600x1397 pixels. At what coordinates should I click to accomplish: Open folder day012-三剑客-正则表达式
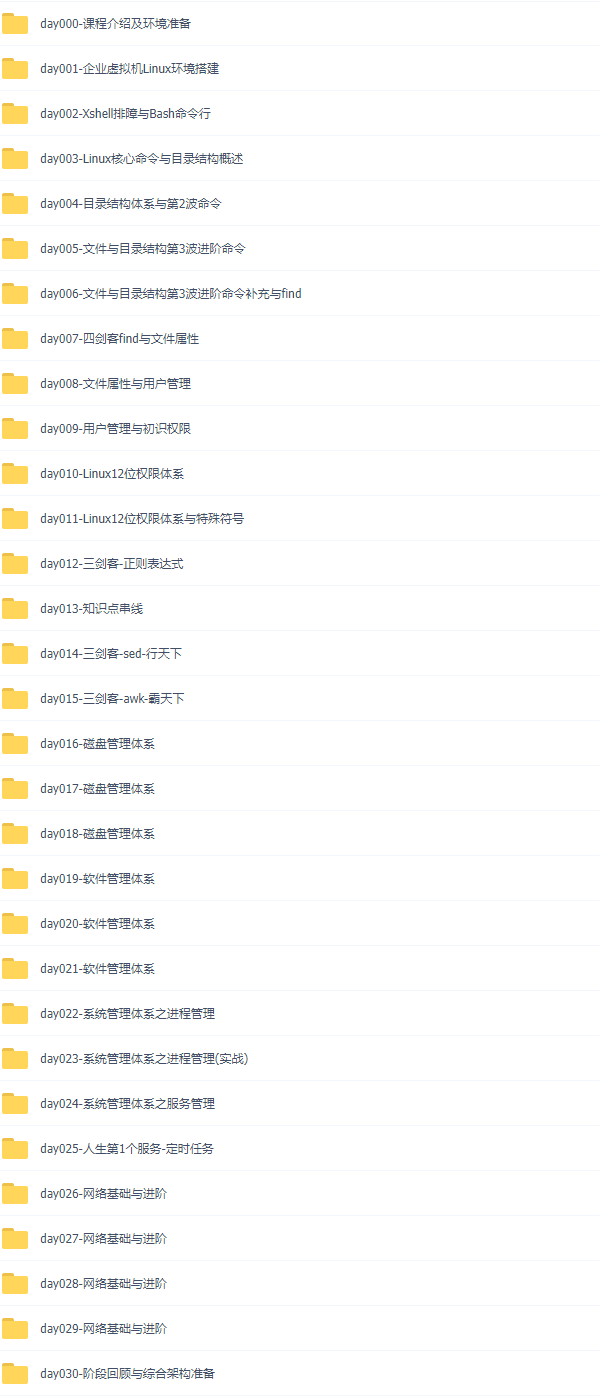pyautogui.click(x=111, y=563)
